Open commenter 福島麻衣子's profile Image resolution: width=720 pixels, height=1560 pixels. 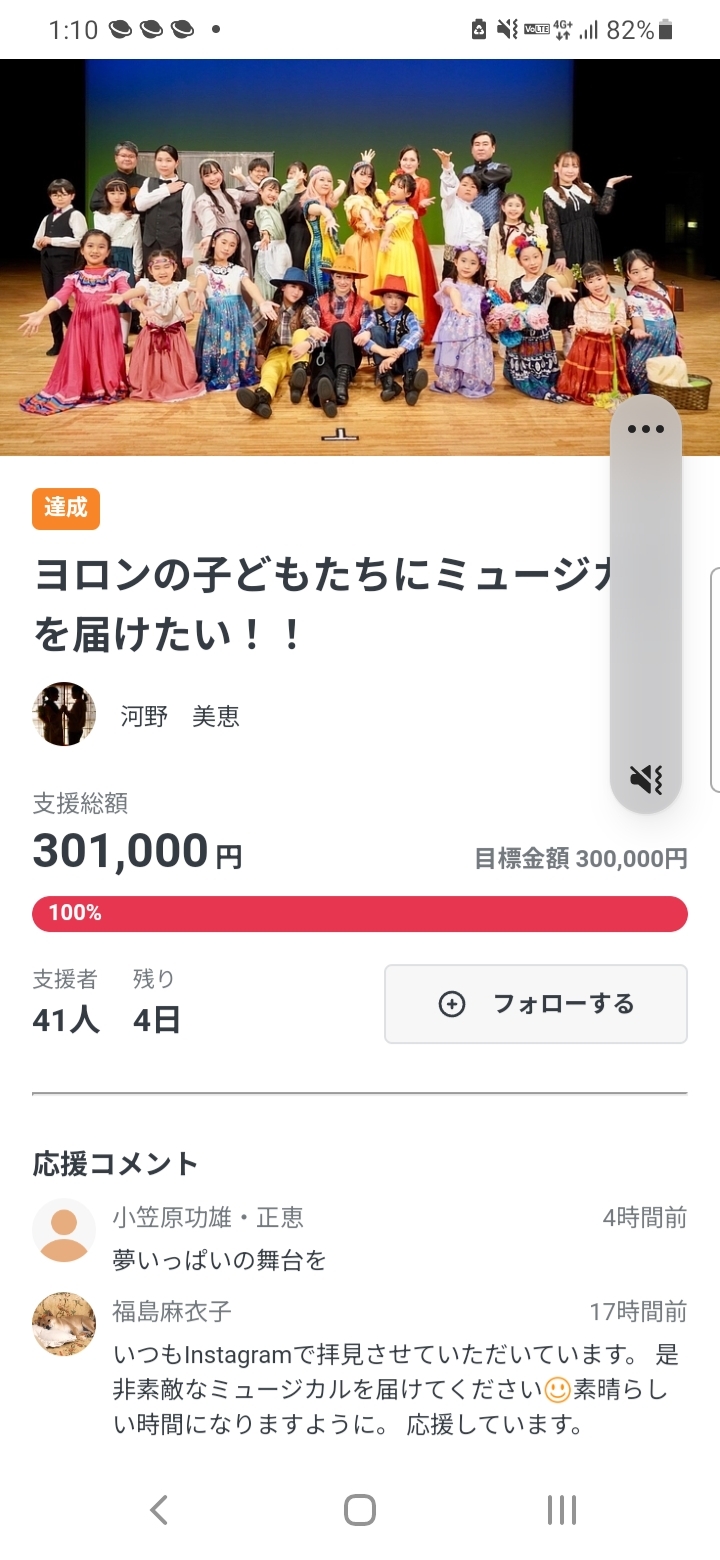click(x=64, y=1324)
